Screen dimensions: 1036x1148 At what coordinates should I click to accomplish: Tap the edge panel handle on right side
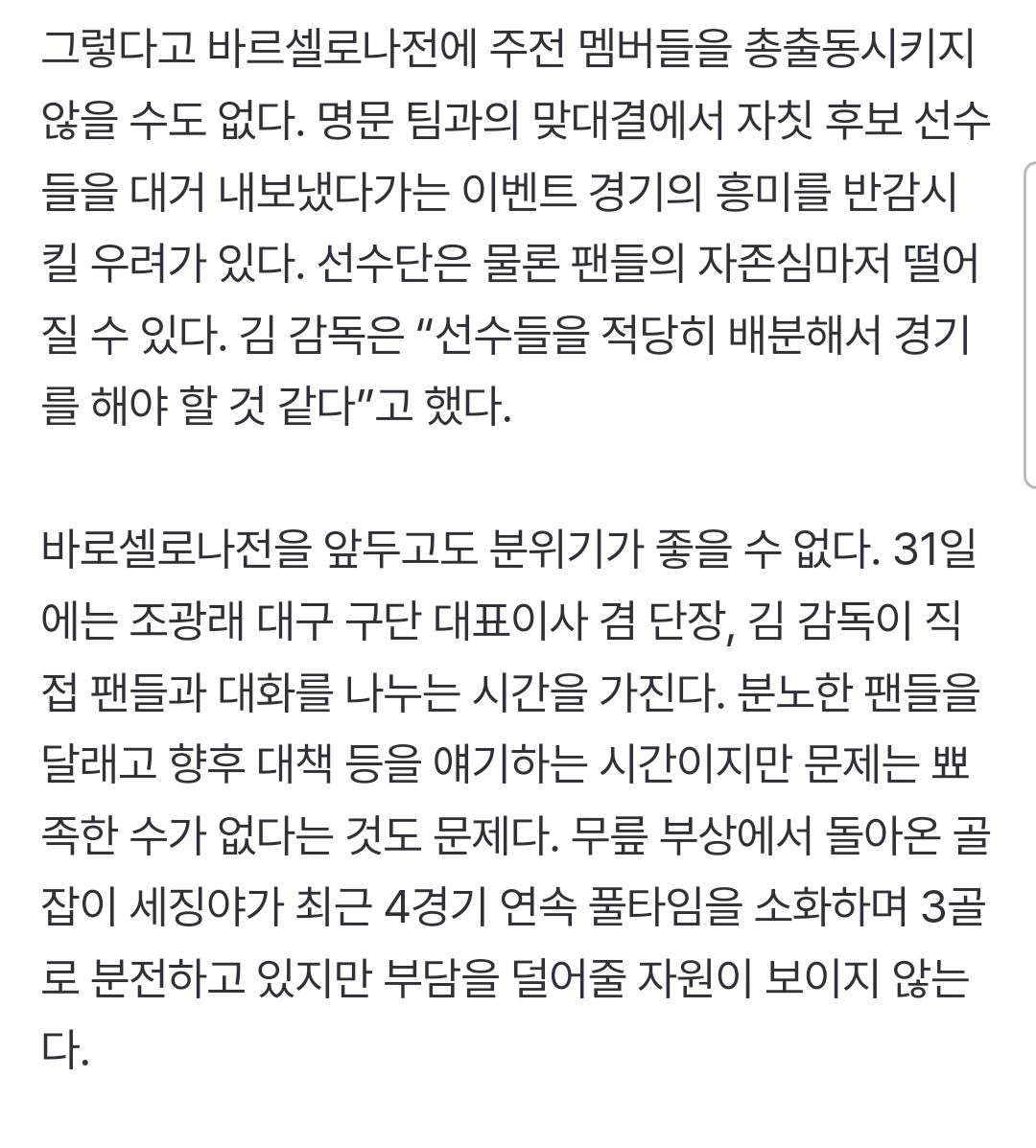click(x=1029, y=326)
